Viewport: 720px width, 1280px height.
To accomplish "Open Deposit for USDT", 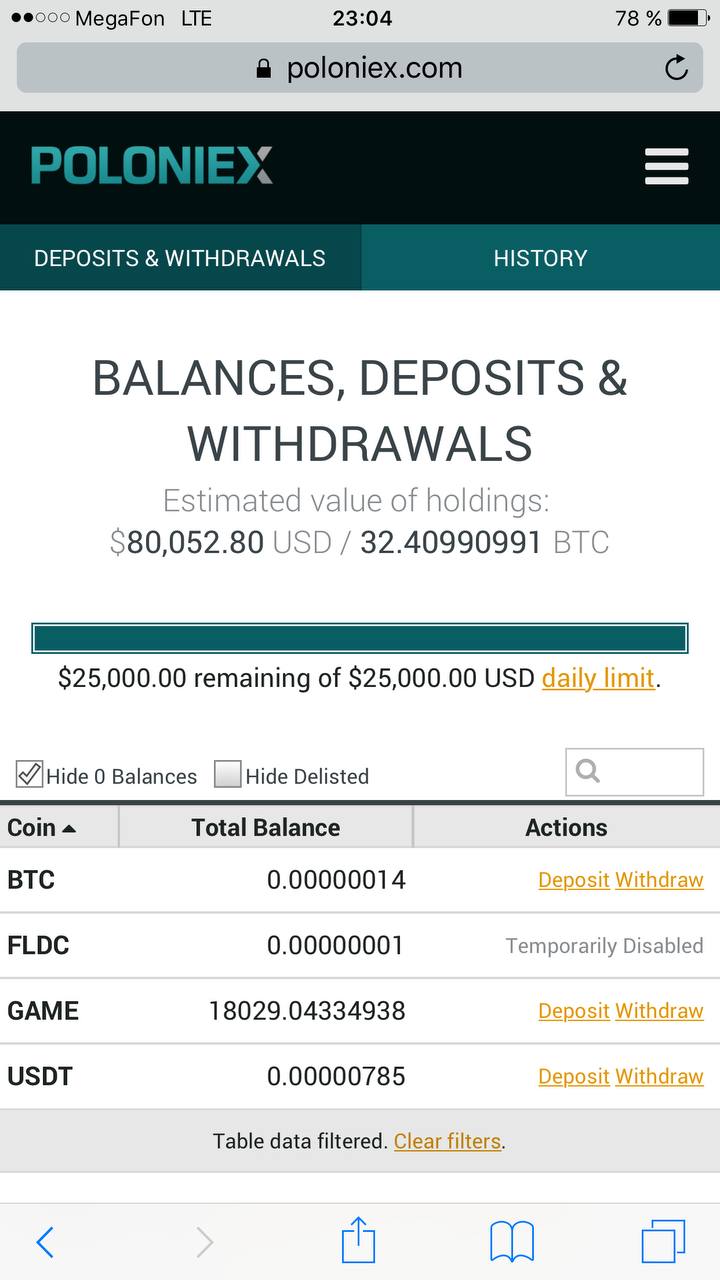I will click(x=573, y=1076).
